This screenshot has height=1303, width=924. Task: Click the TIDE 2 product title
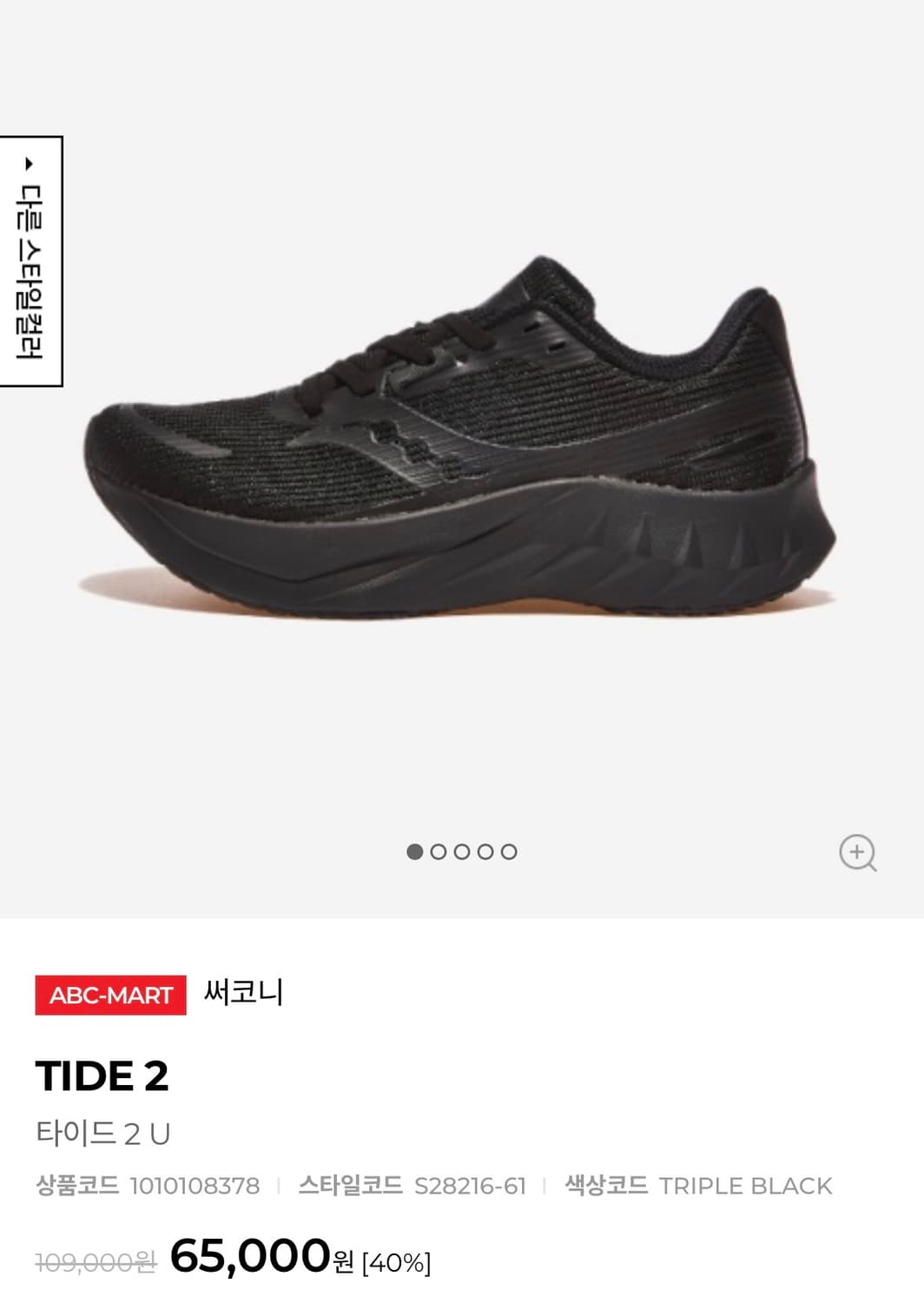[x=107, y=1075]
